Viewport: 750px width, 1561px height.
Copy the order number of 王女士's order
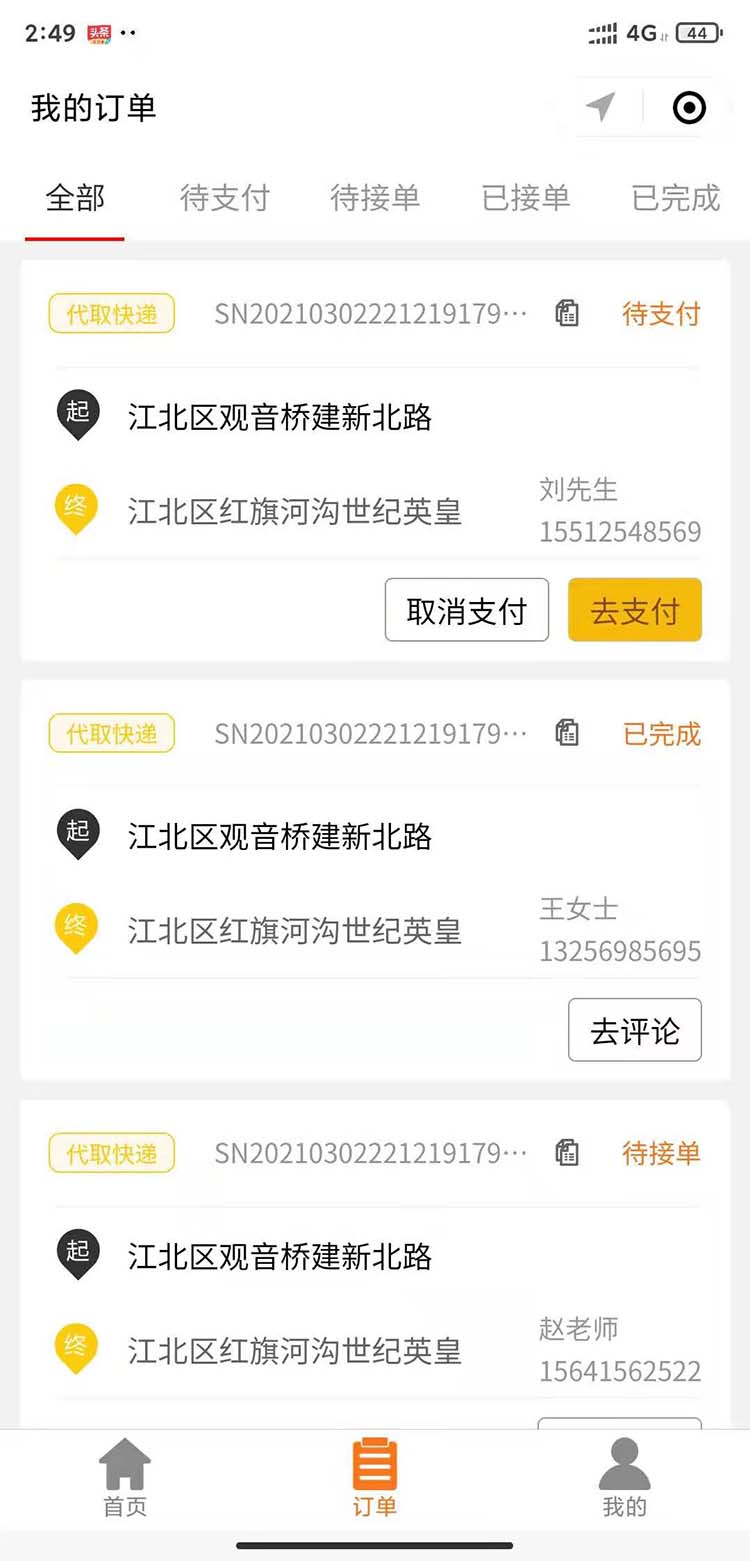(x=567, y=733)
